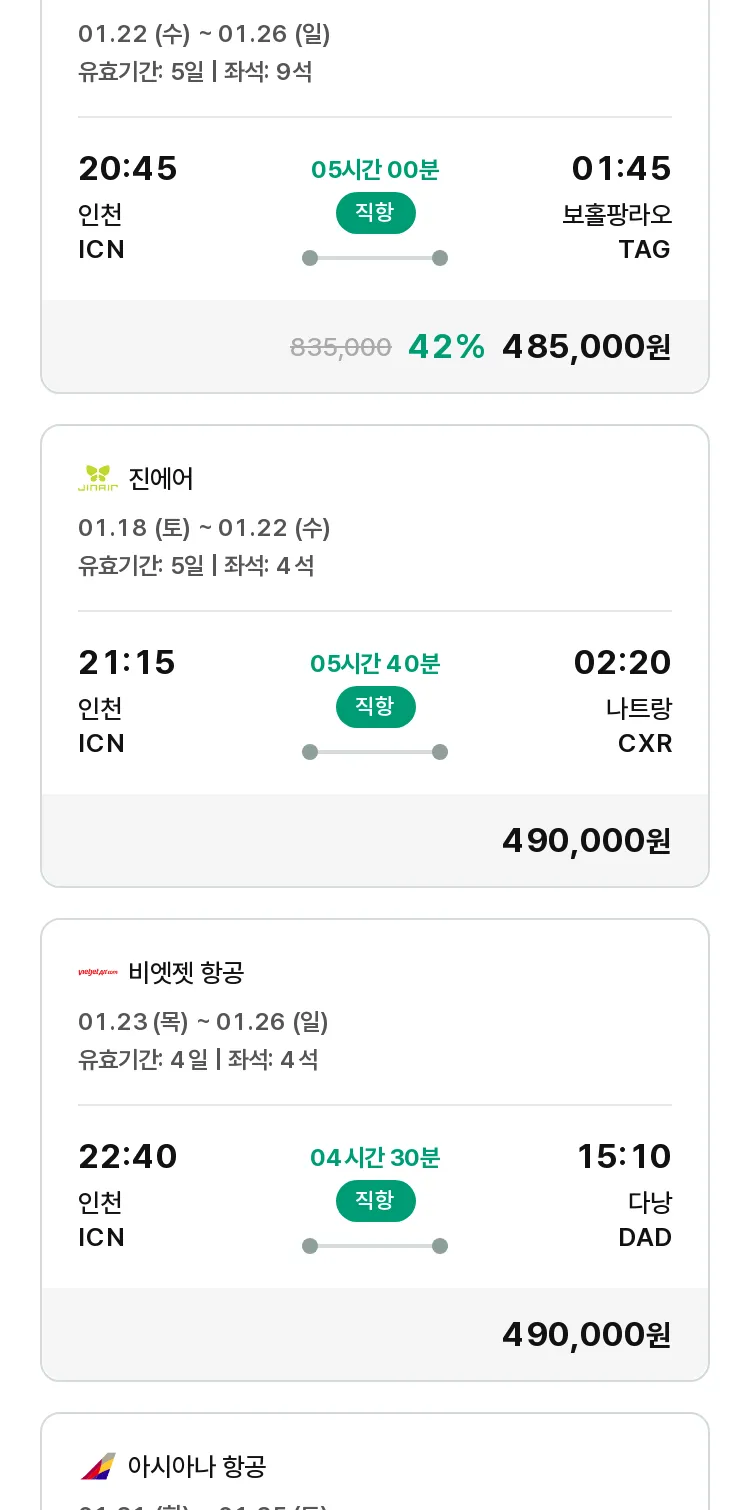Screen dimensions: 750x1510
Task: Open the Incheon to Tagbilaran 485,000원 flight card
Action: point(375,196)
